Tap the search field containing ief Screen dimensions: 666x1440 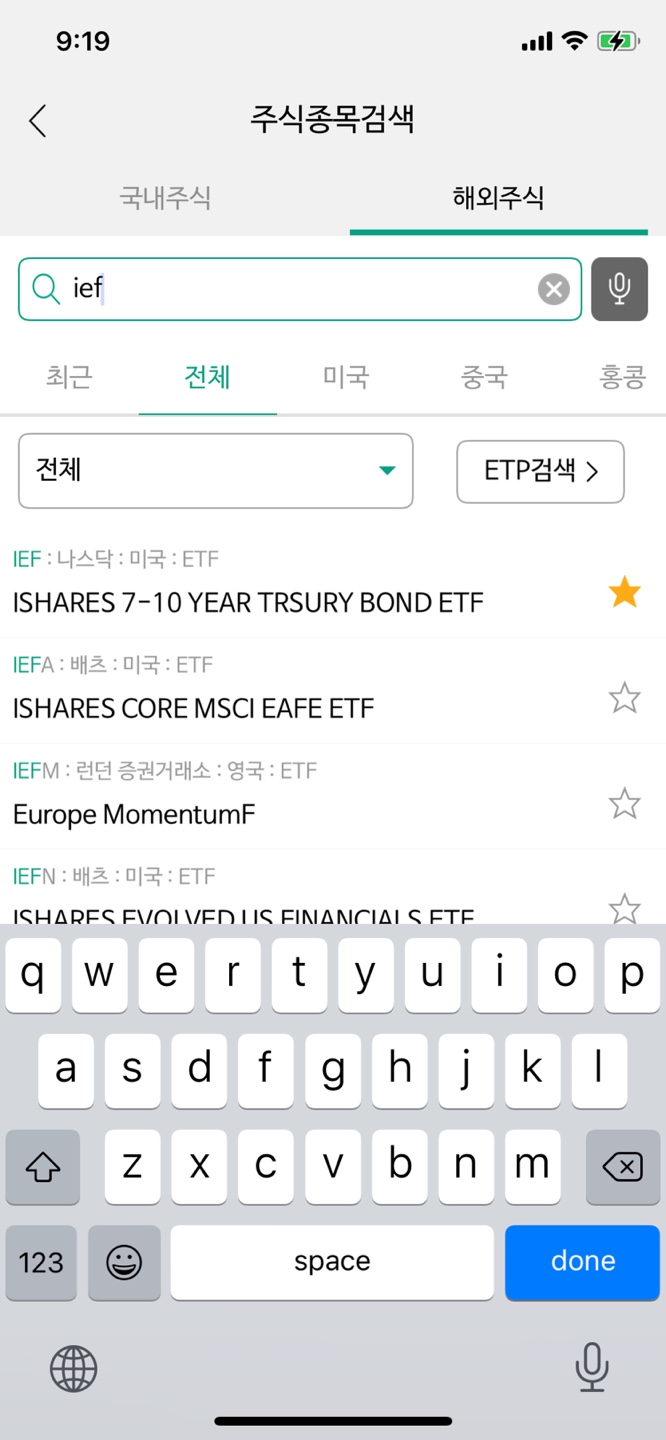300,289
